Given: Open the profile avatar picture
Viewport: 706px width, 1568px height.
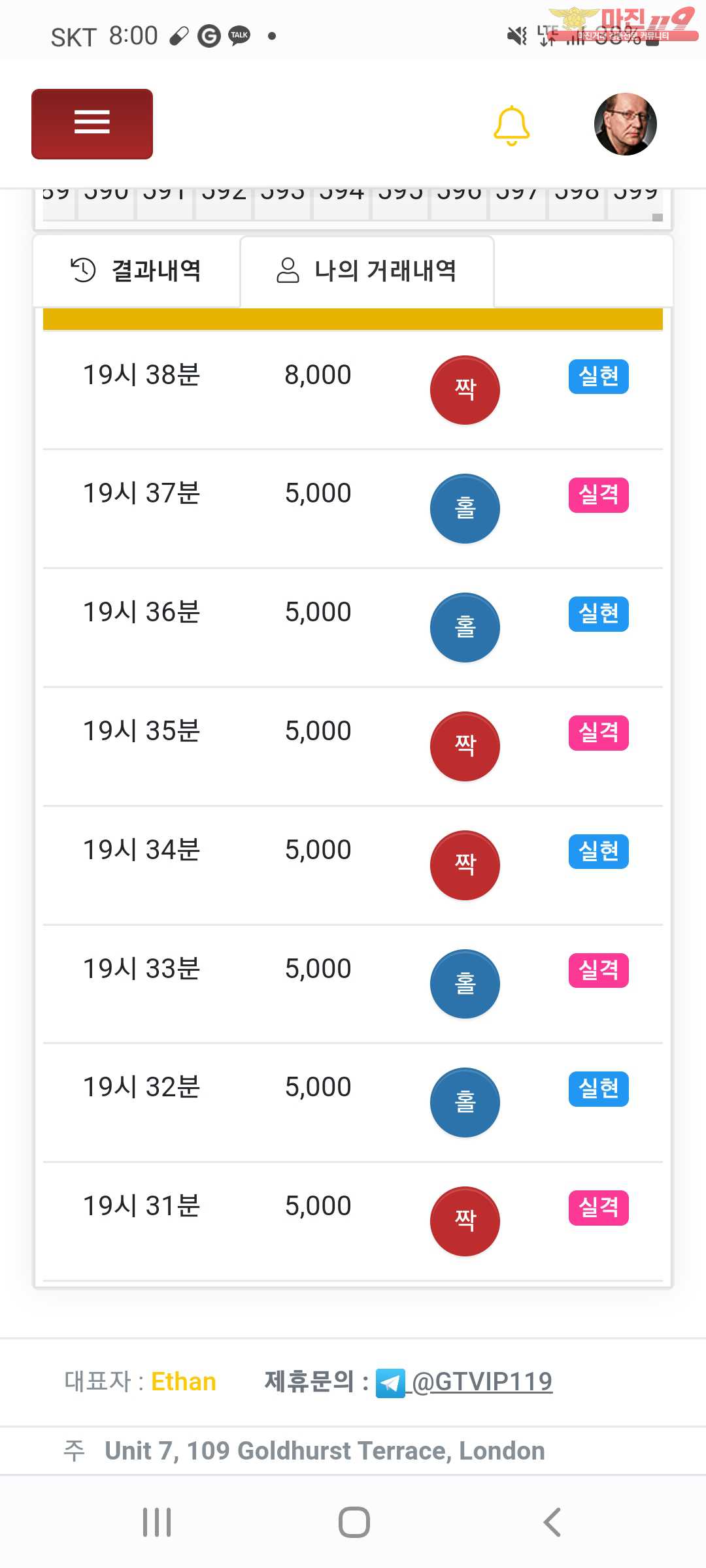Looking at the screenshot, I should [x=625, y=124].
